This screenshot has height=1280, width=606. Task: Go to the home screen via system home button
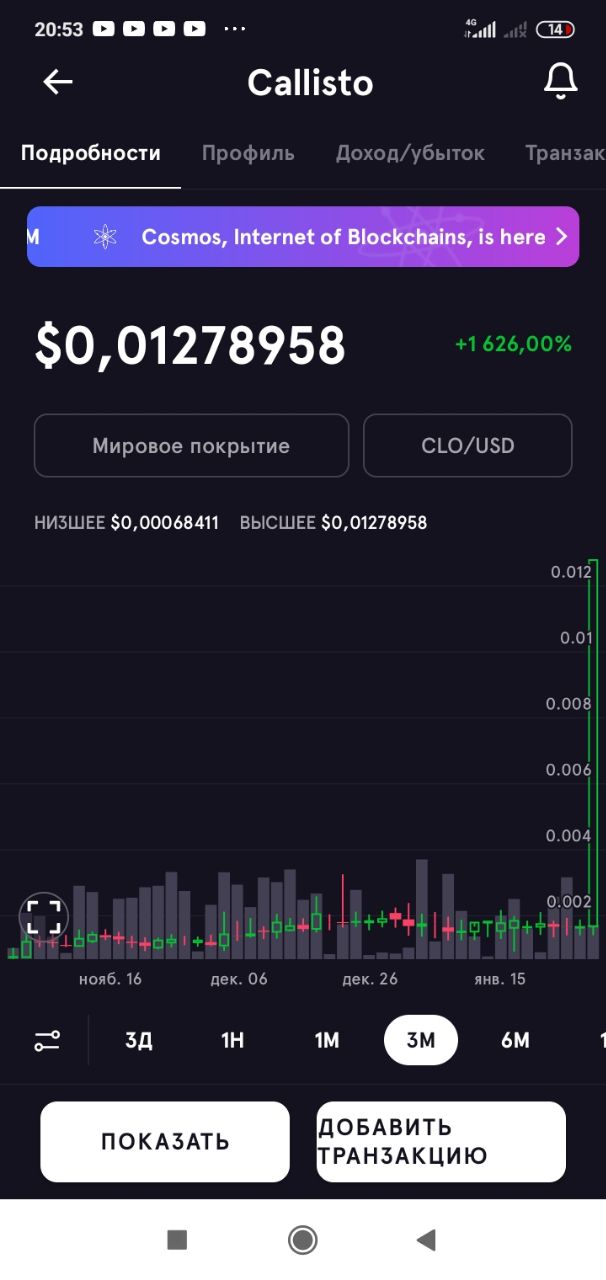click(303, 1240)
